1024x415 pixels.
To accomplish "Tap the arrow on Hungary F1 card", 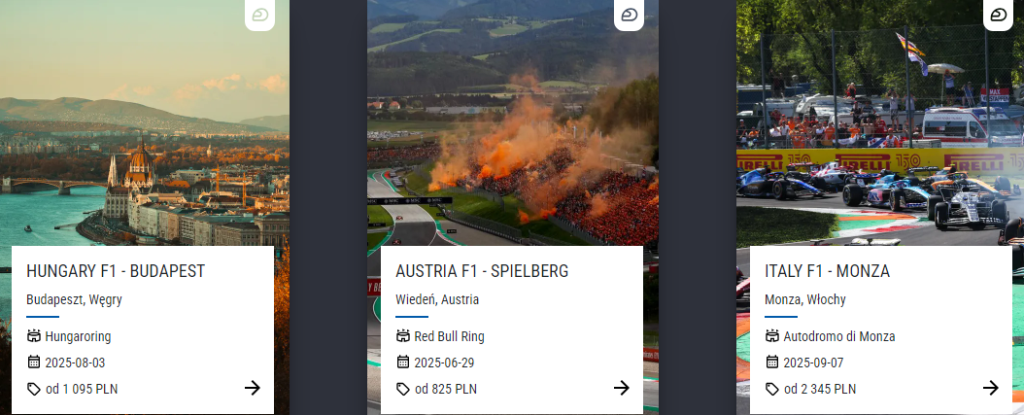I will [252, 388].
